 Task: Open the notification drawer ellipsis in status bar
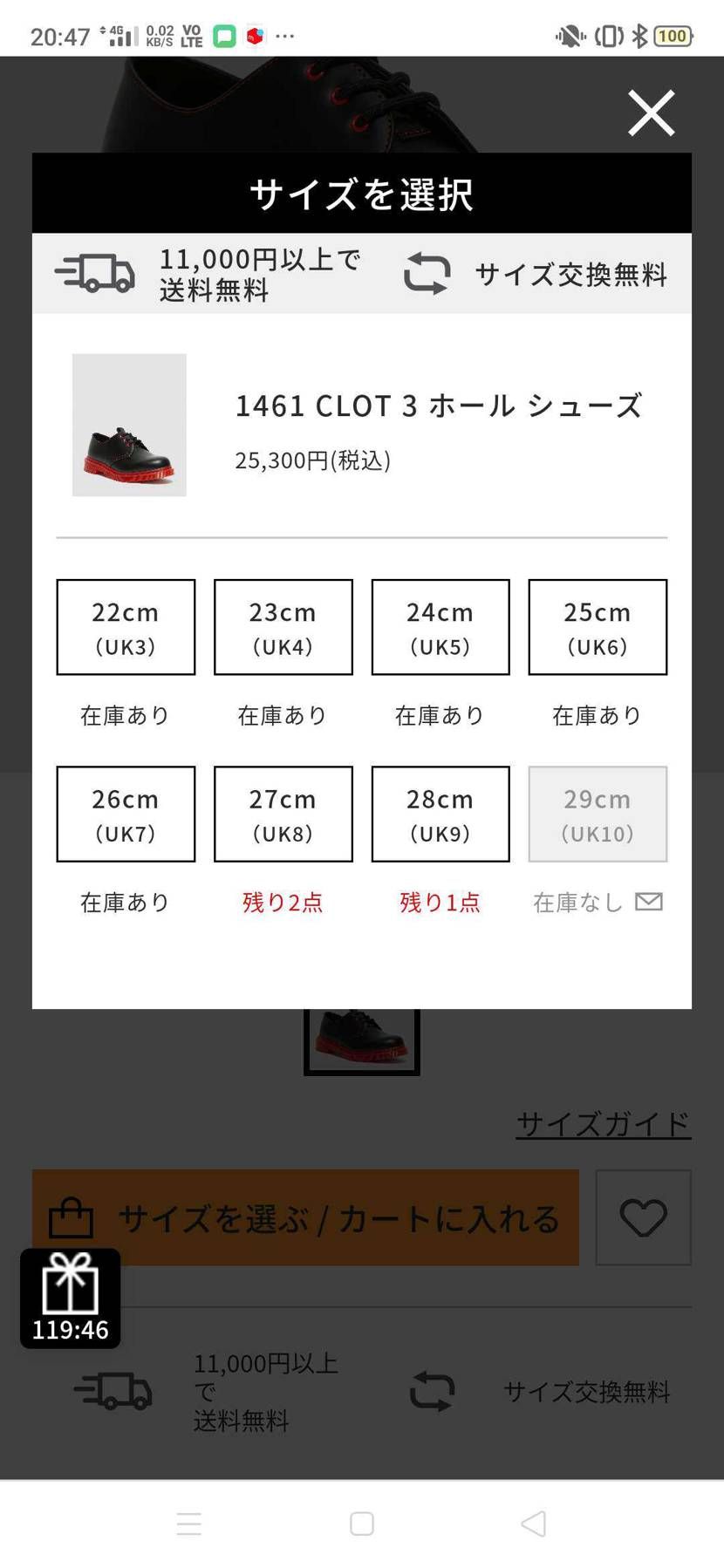[x=285, y=36]
